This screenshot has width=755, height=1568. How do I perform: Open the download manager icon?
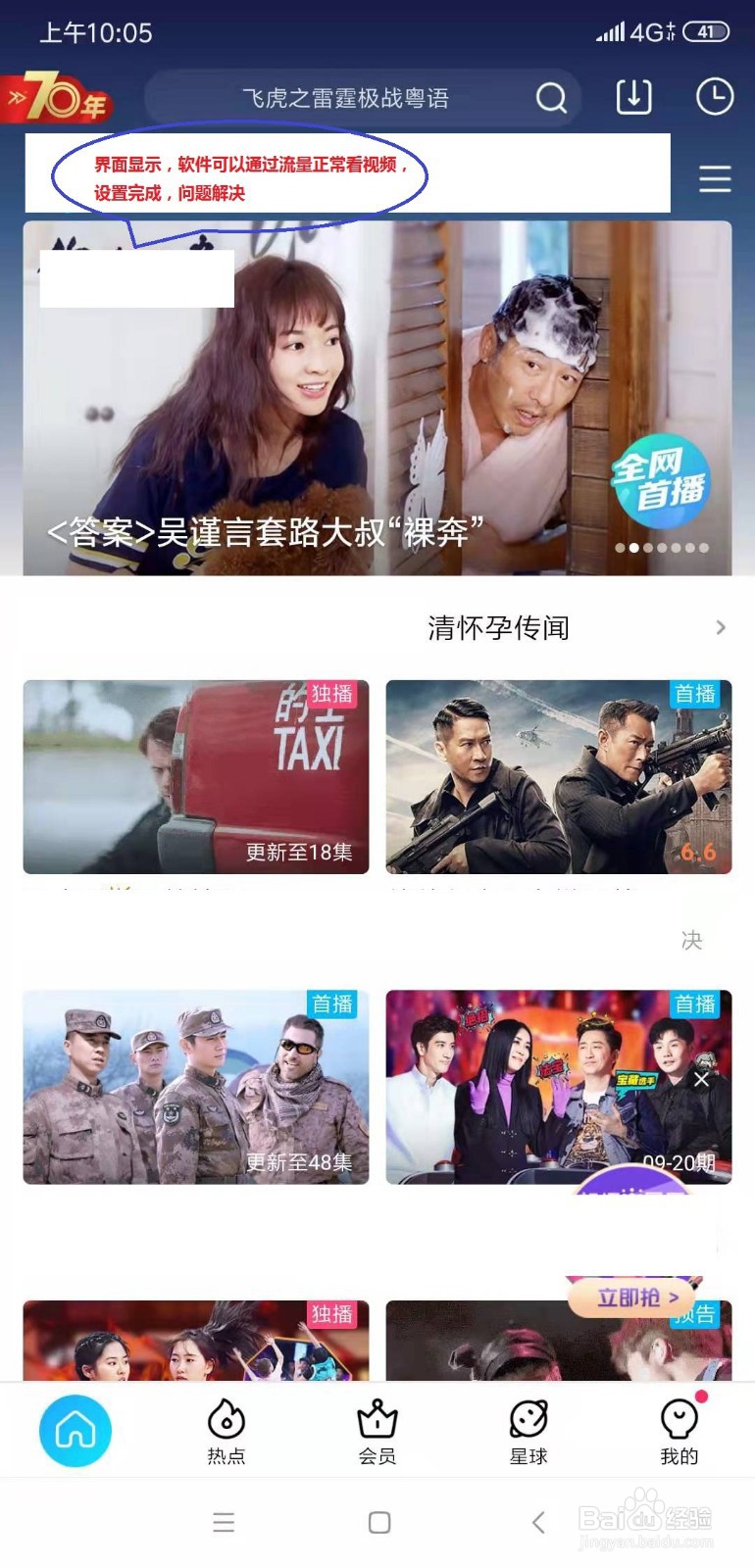click(633, 98)
